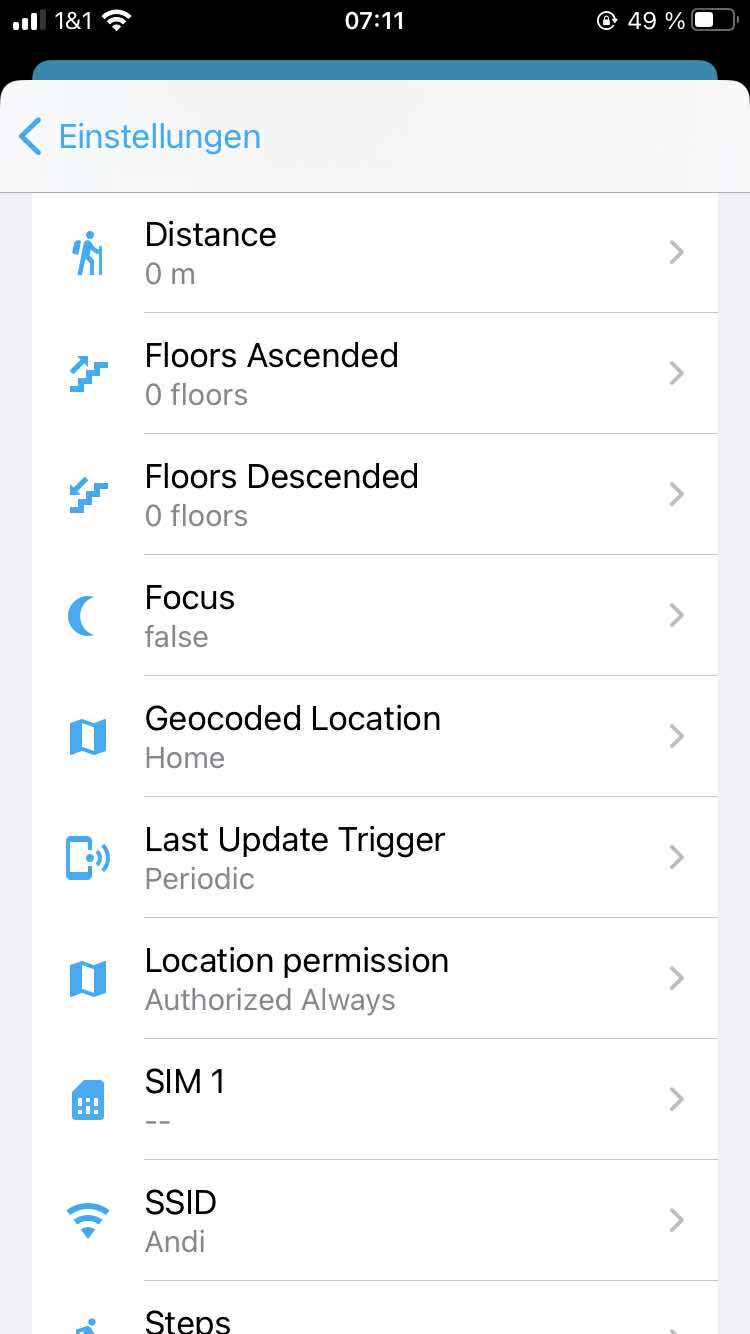Show Last Update Trigger sensor
The image size is (750, 1334).
point(375,858)
